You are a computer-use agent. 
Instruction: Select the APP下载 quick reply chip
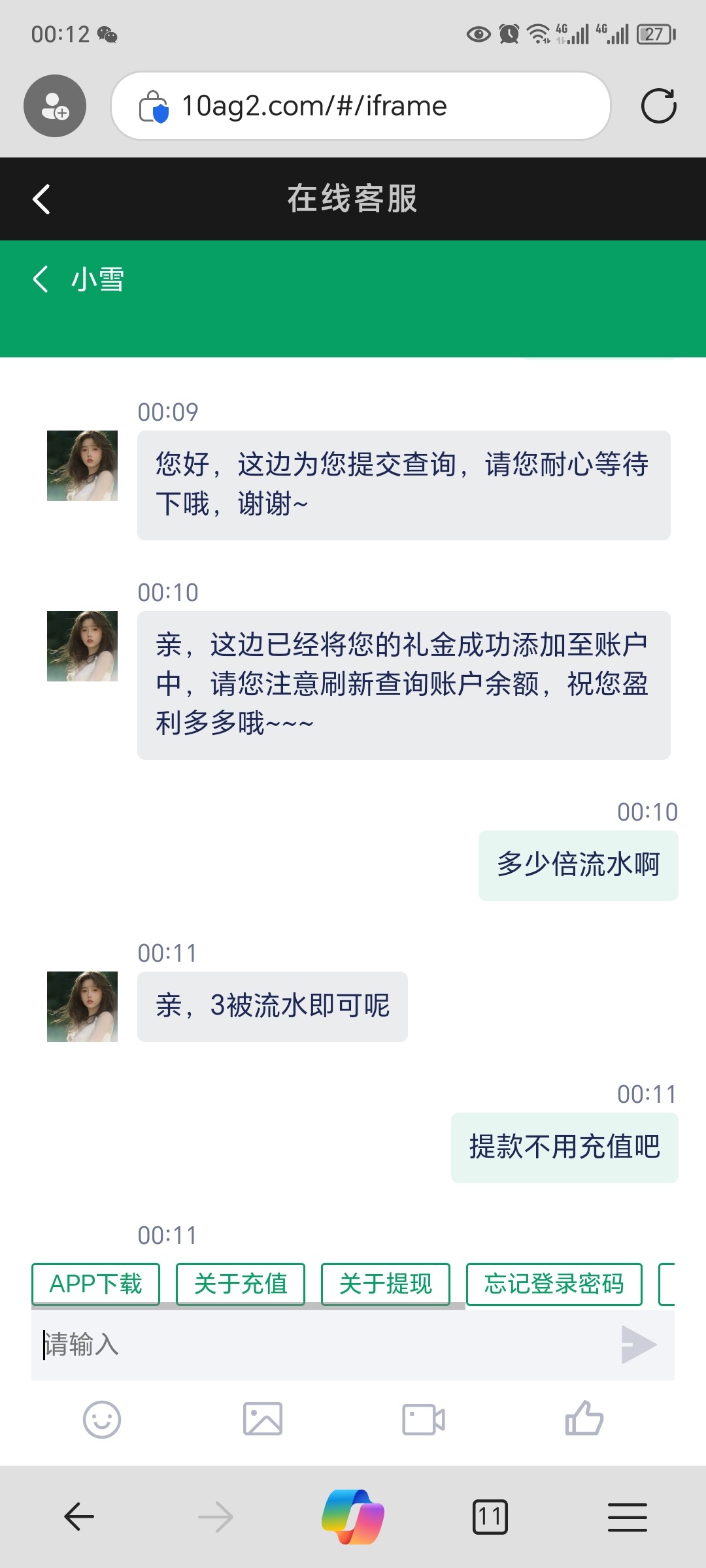(95, 1284)
